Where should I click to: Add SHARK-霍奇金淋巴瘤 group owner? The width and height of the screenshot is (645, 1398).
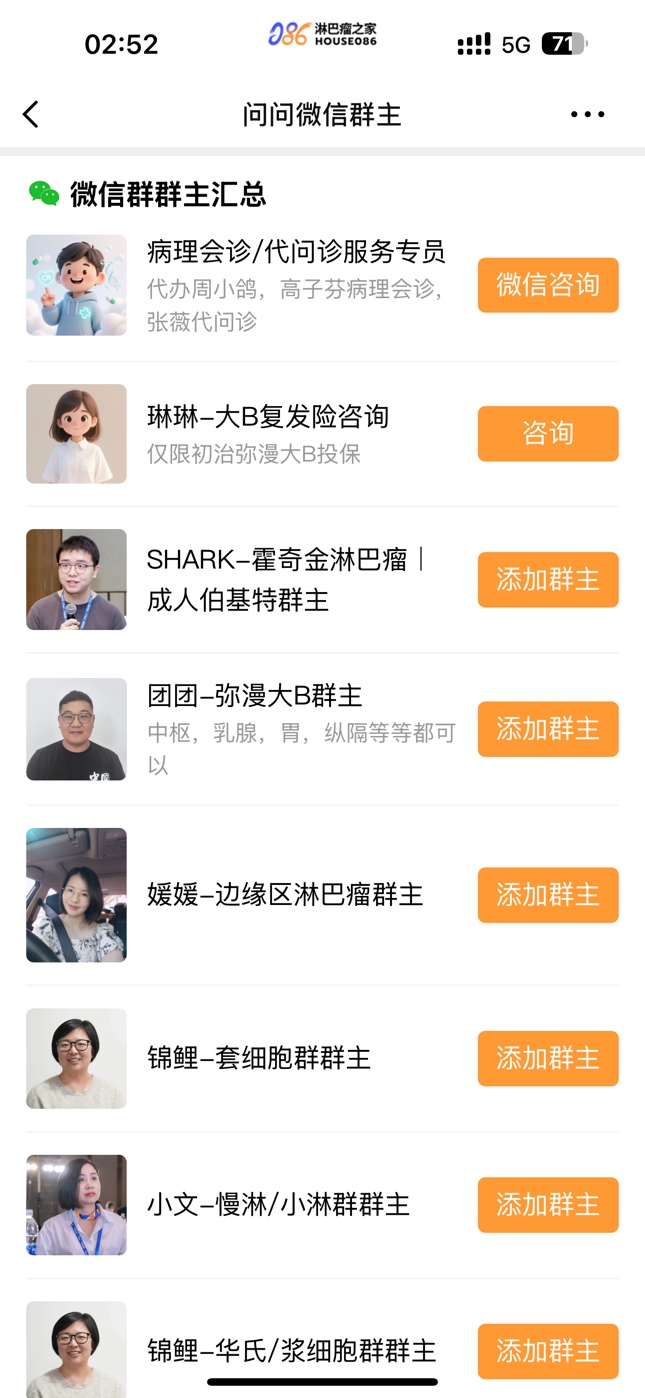[x=548, y=579]
